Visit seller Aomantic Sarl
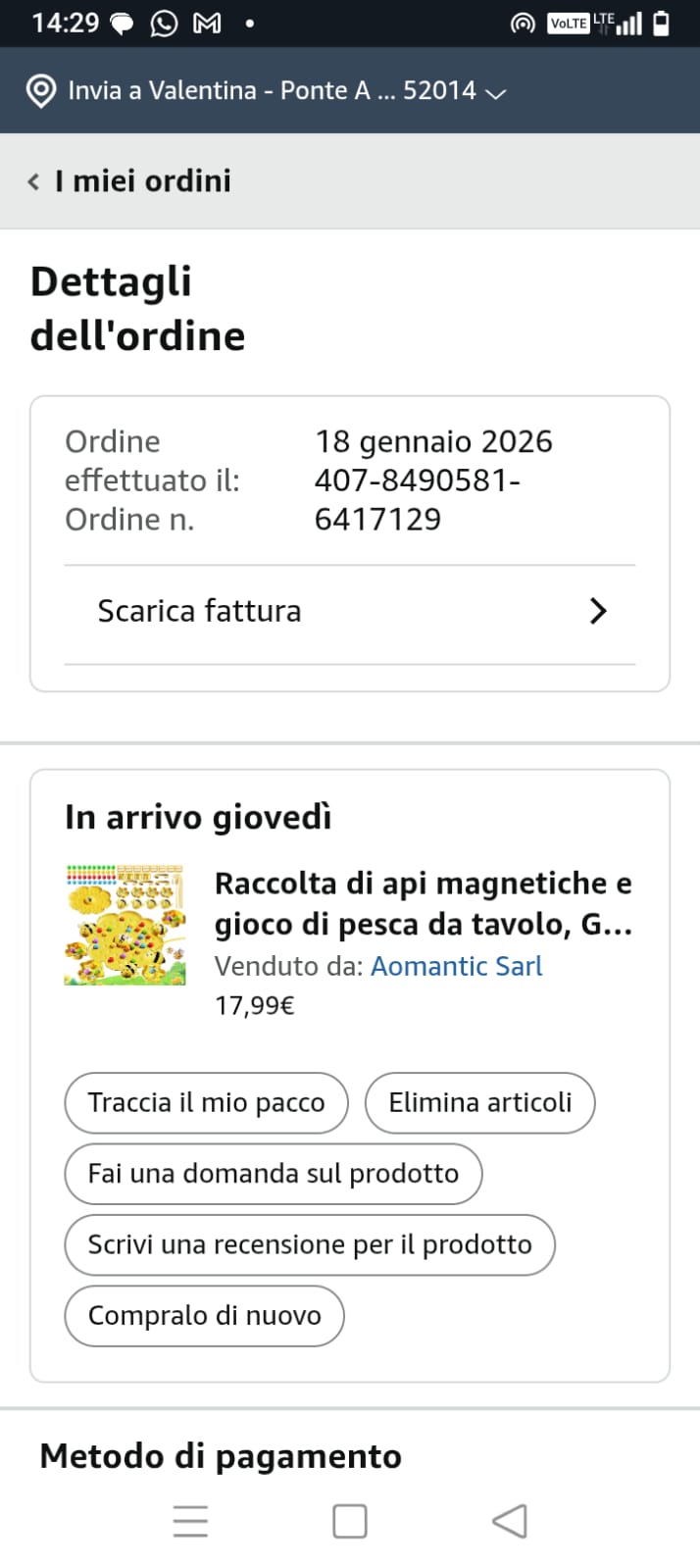 pyautogui.click(x=456, y=966)
